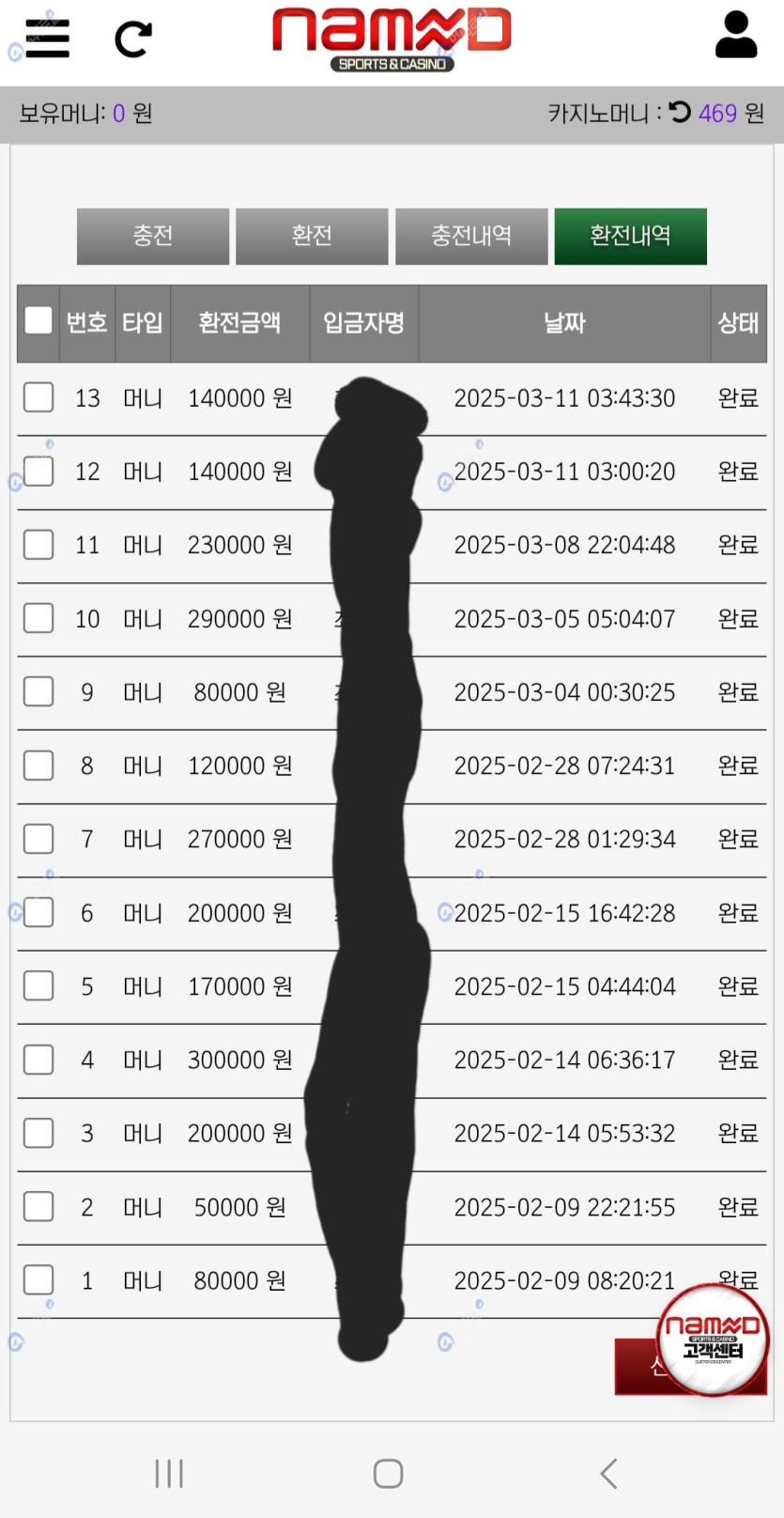Select the 환전내역 tab
This screenshot has height=1518, width=784.
pos(630,236)
